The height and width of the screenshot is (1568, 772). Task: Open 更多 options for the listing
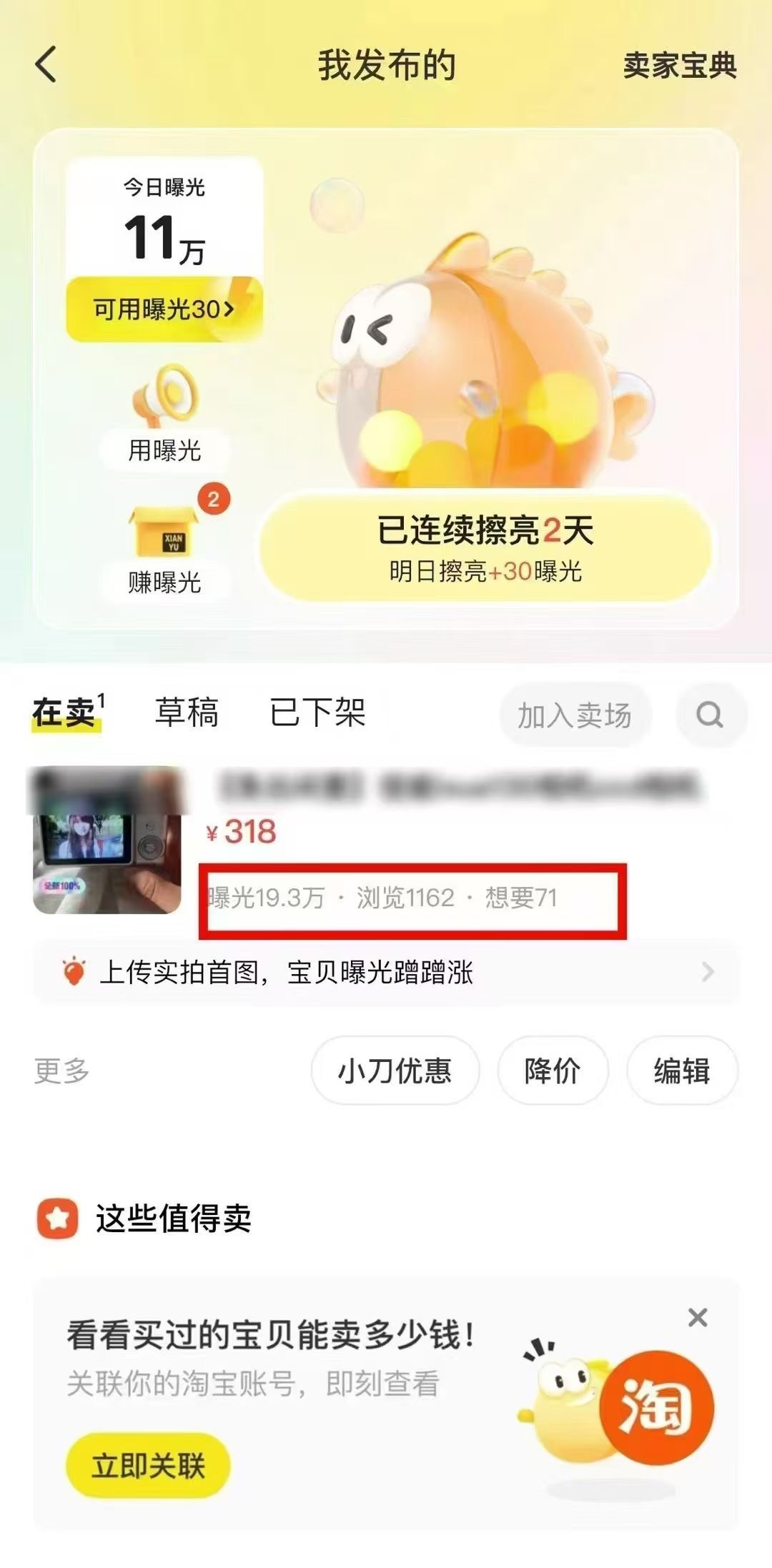pos(62,1071)
